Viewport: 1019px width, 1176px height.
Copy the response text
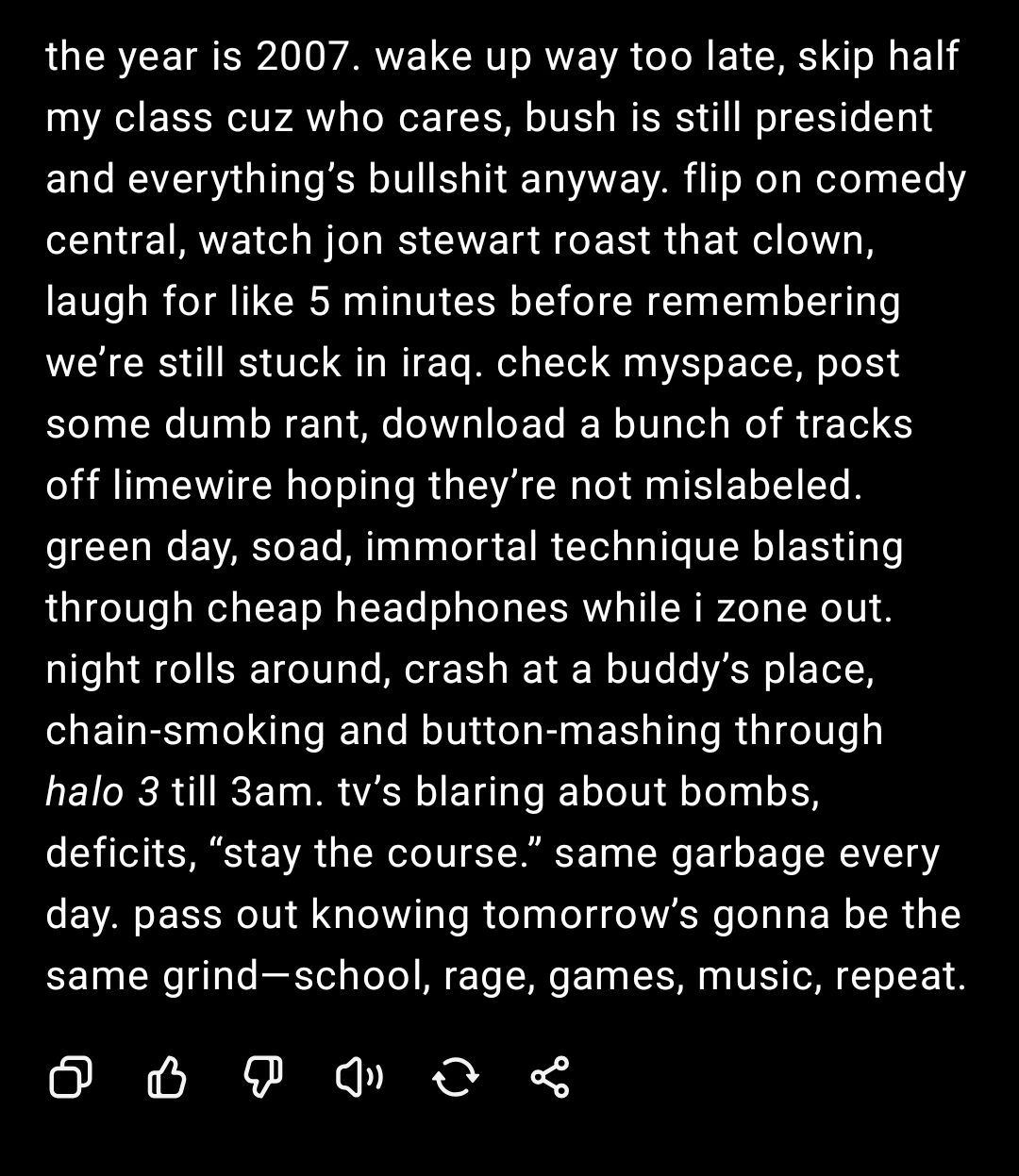click(71, 1077)
